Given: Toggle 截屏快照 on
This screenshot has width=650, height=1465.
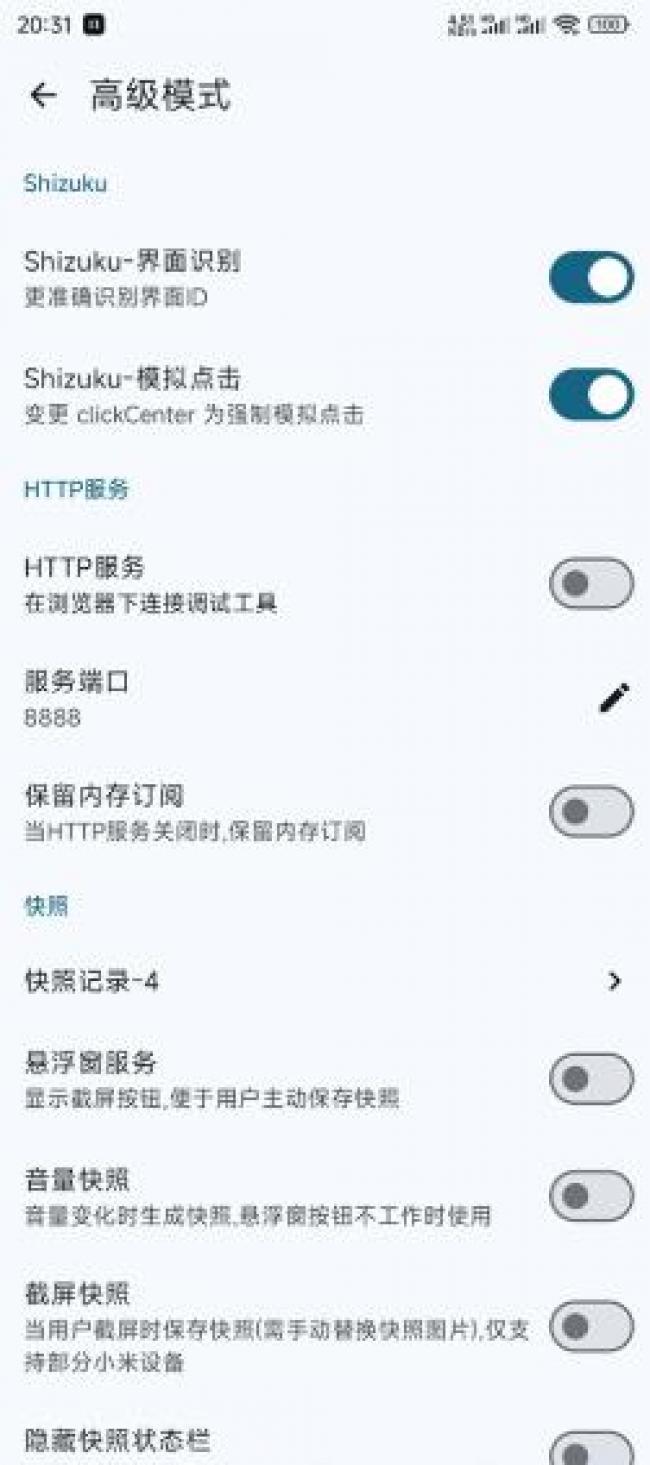Looking at the screenshot, I should pos(590,1326).
